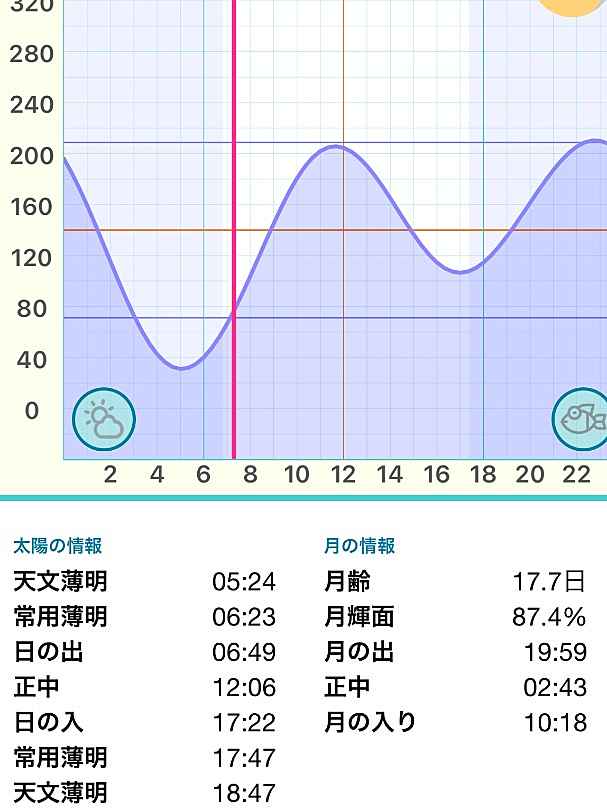Open the fish icon on the tide chart
607x809 pixels.
(581, 419)
